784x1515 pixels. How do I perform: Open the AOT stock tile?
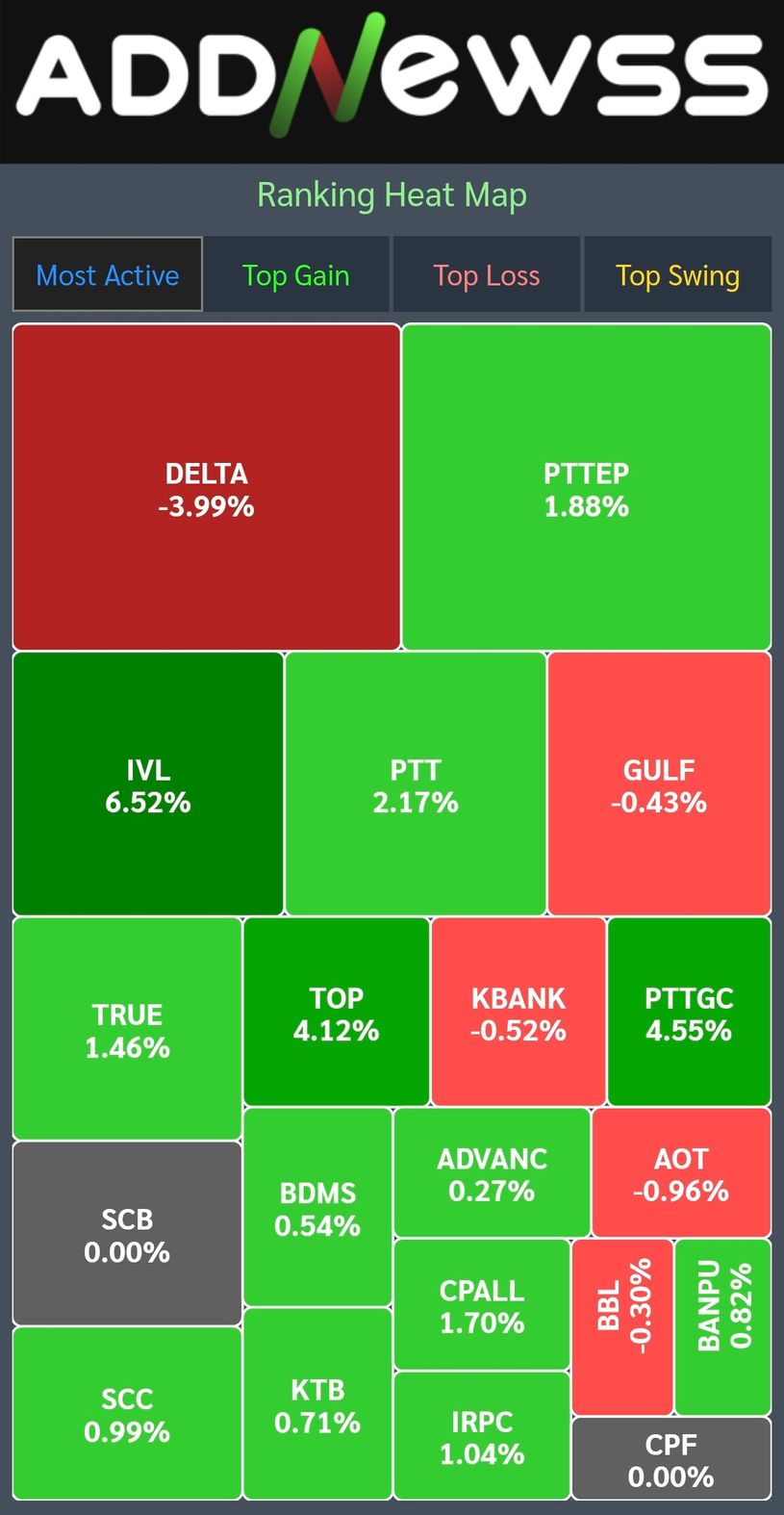(x=681, y=1173)
